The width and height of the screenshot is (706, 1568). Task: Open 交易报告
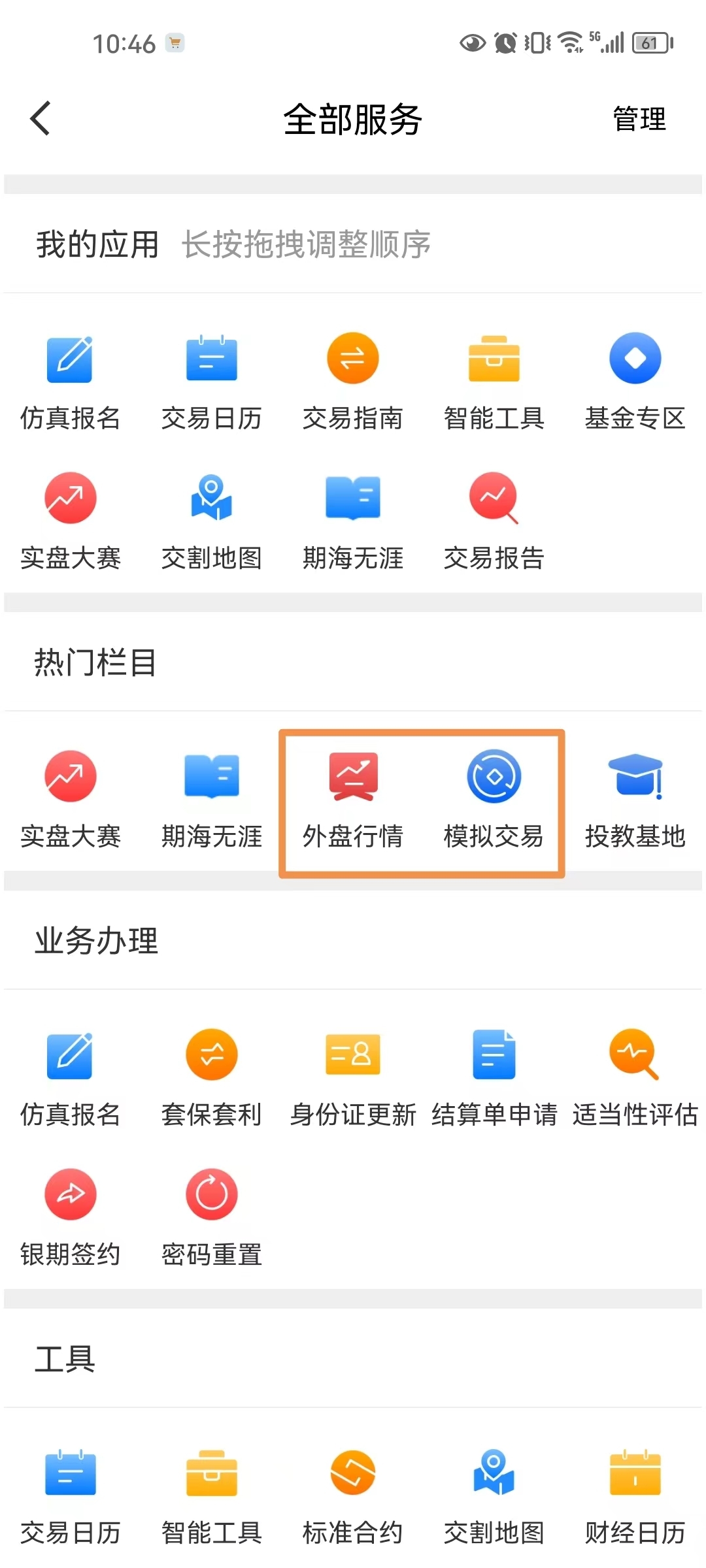494,521
